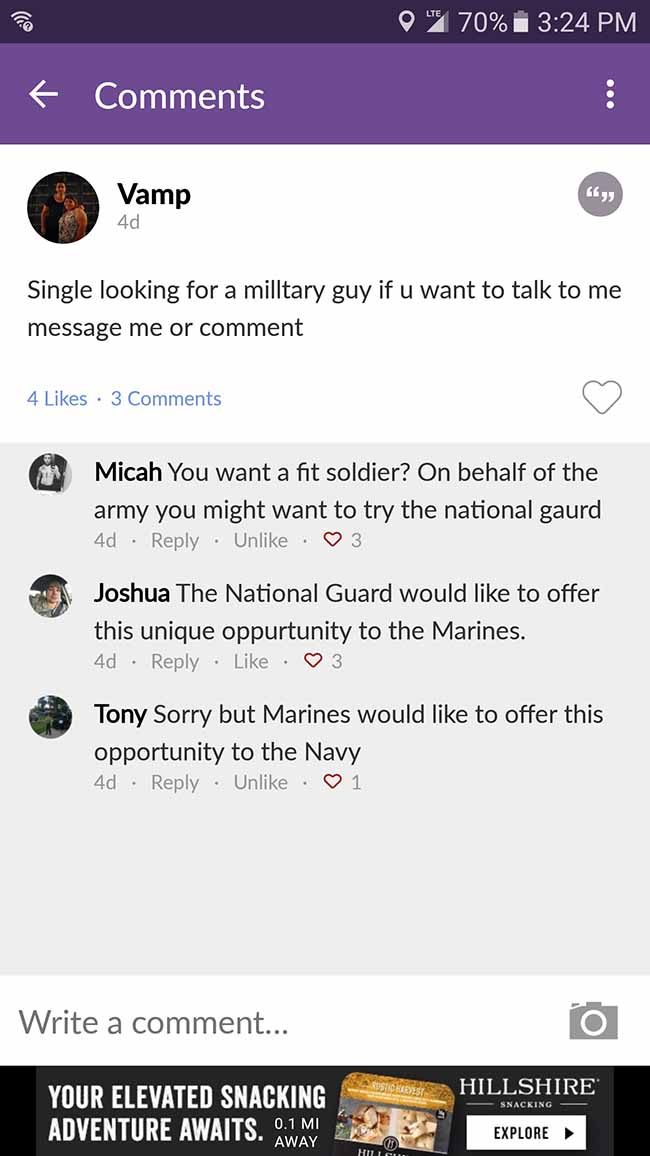Open Micah's profile avatar
Screen dimensions: 650x1156
(x=50, y=473)
